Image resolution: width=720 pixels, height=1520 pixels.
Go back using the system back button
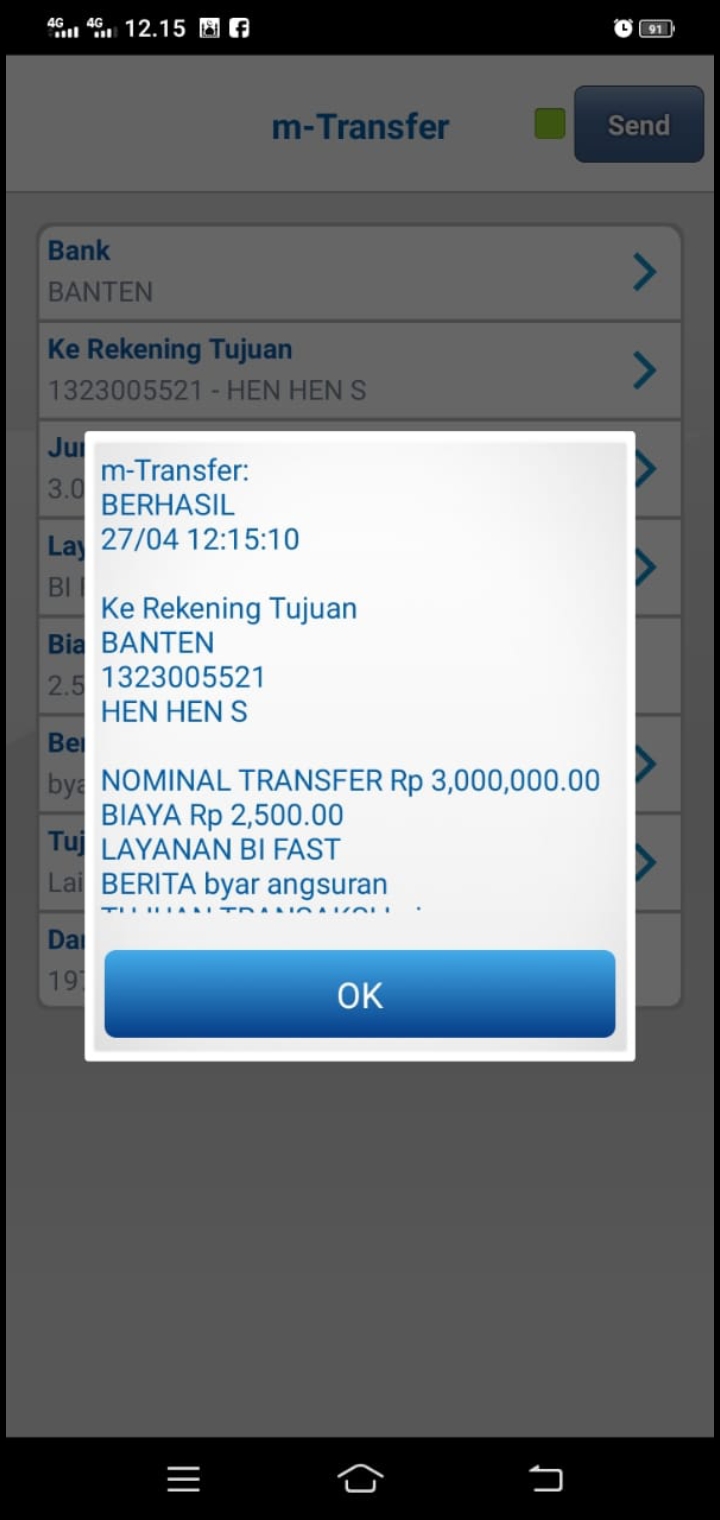pos(545,1478)
